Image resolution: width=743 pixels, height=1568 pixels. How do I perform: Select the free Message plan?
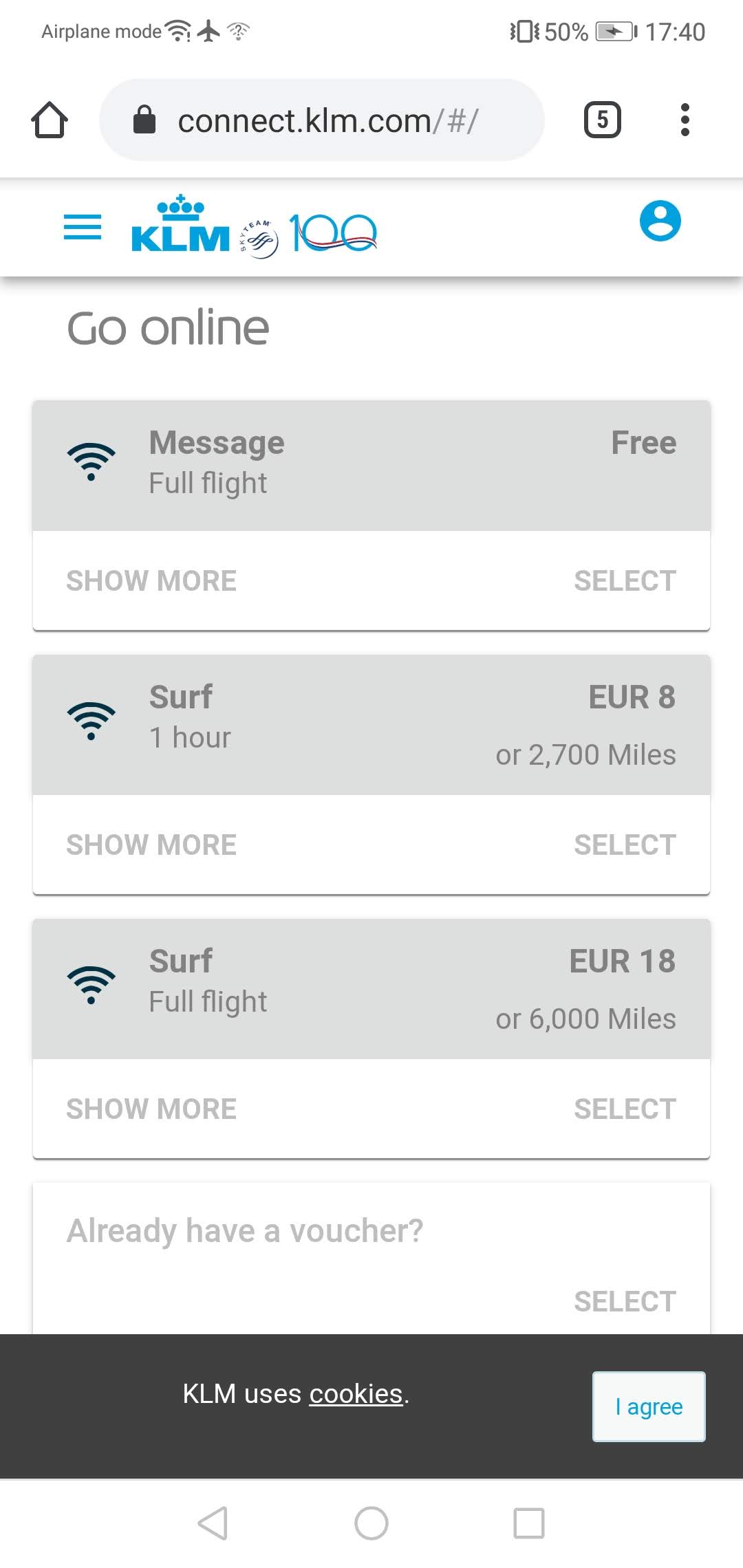click(x=625, y=580)
